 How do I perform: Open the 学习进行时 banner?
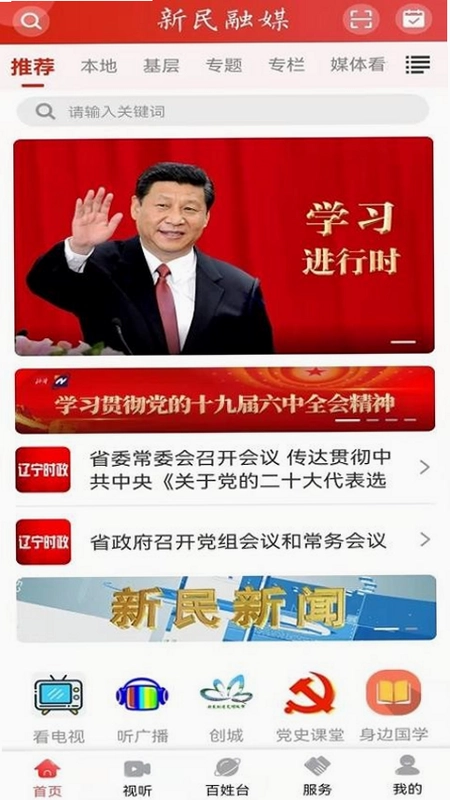click(224, 246)
